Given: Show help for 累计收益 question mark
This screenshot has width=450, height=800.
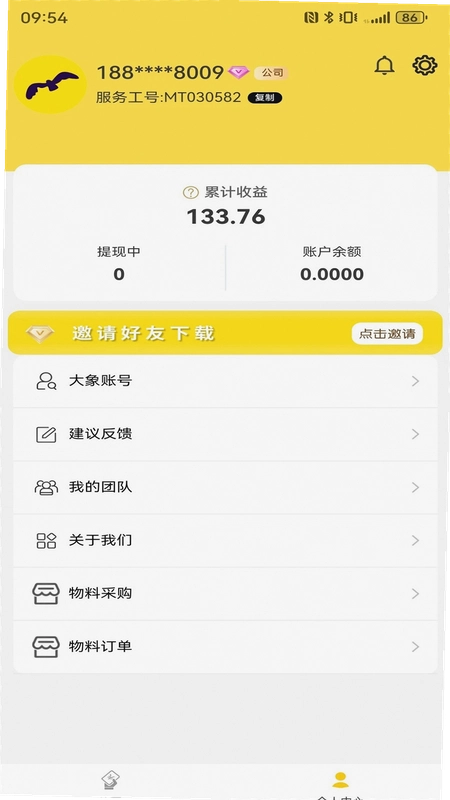Looking at the screenshot, I should [x=190, y=192].
